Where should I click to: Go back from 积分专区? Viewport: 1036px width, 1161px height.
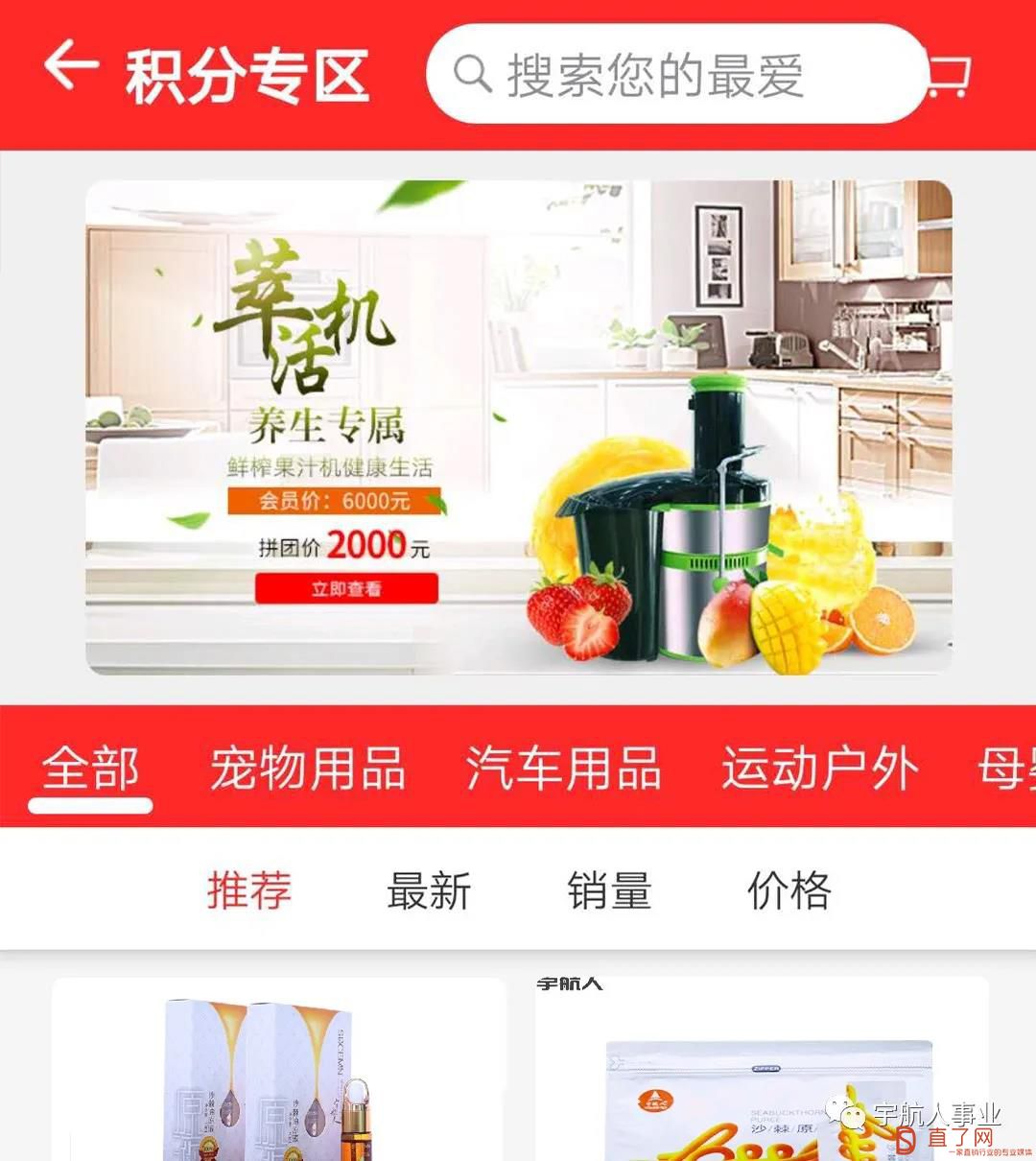(70, 67)
